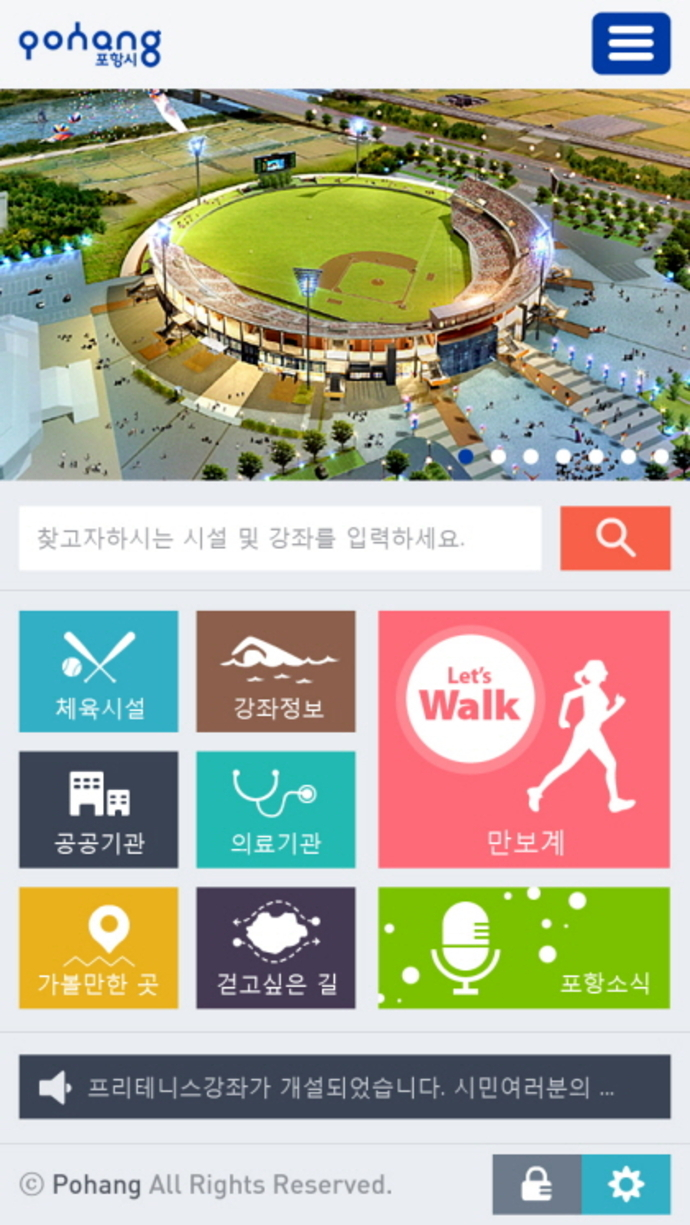Open the 체육시설 tile
Screen dimensions: 690x1225
pos(99,671)
